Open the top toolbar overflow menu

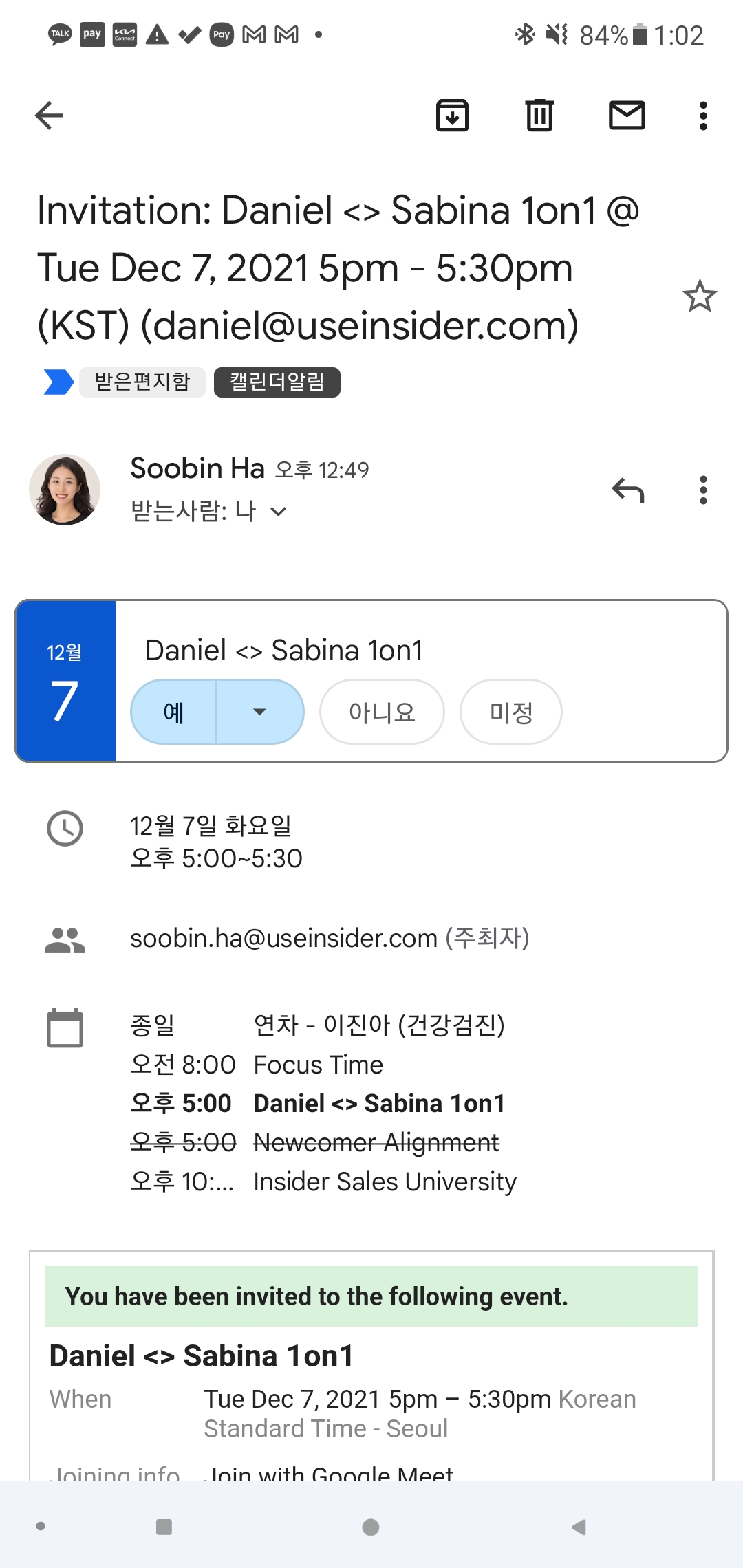click(x=702, y=116)
